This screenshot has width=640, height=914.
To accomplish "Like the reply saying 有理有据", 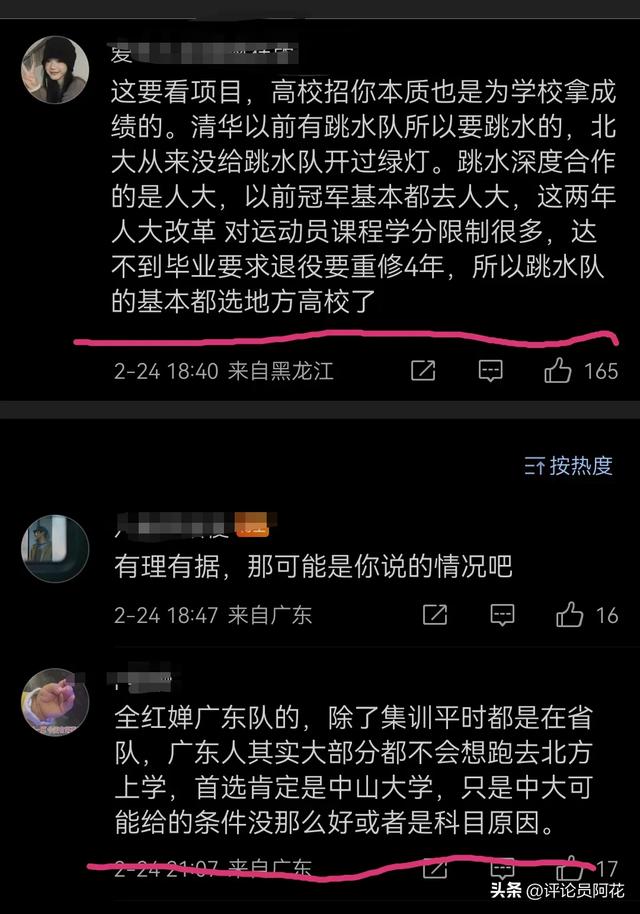I will coord(571,614).
